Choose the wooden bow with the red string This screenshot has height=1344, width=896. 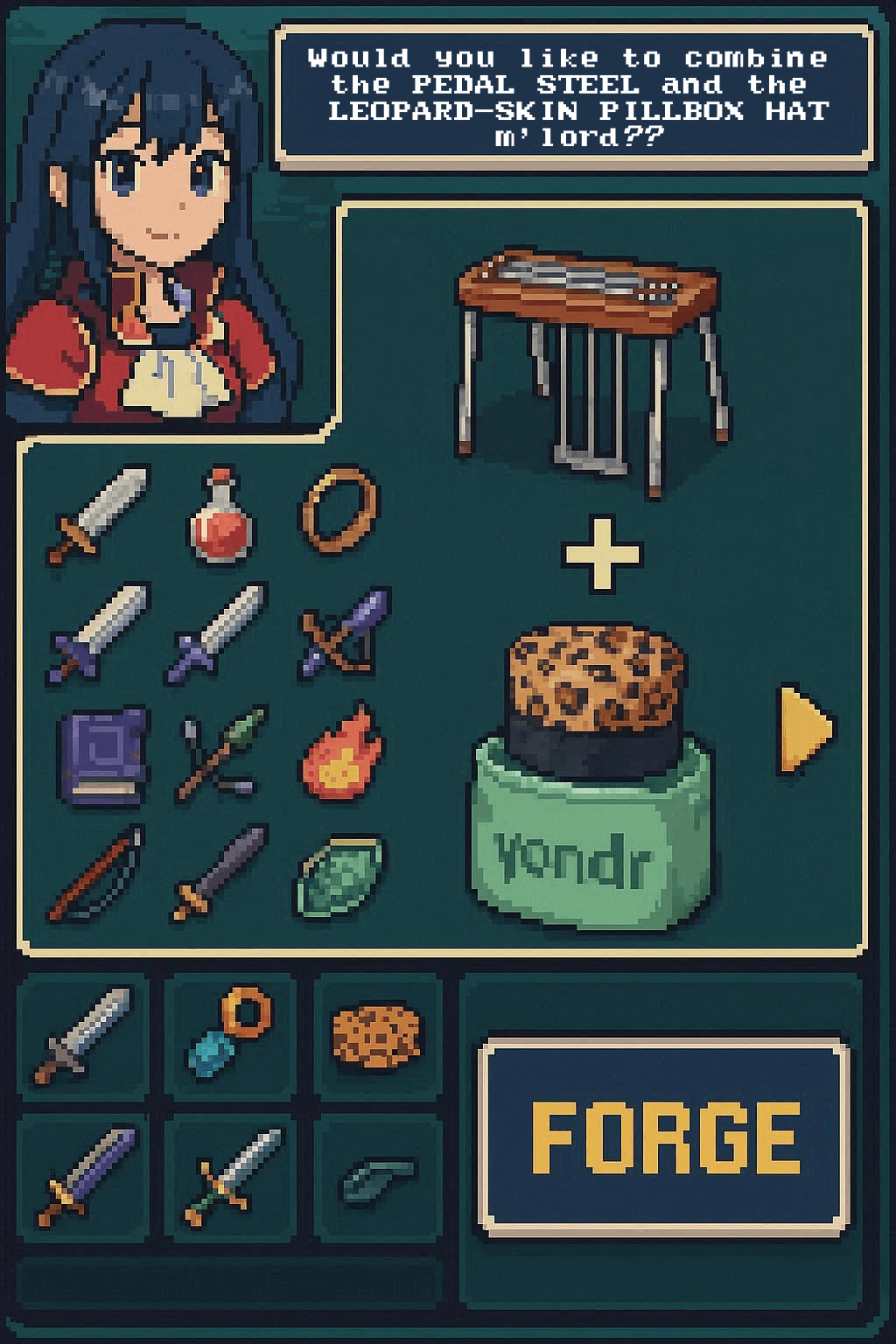tap(96, 875)
